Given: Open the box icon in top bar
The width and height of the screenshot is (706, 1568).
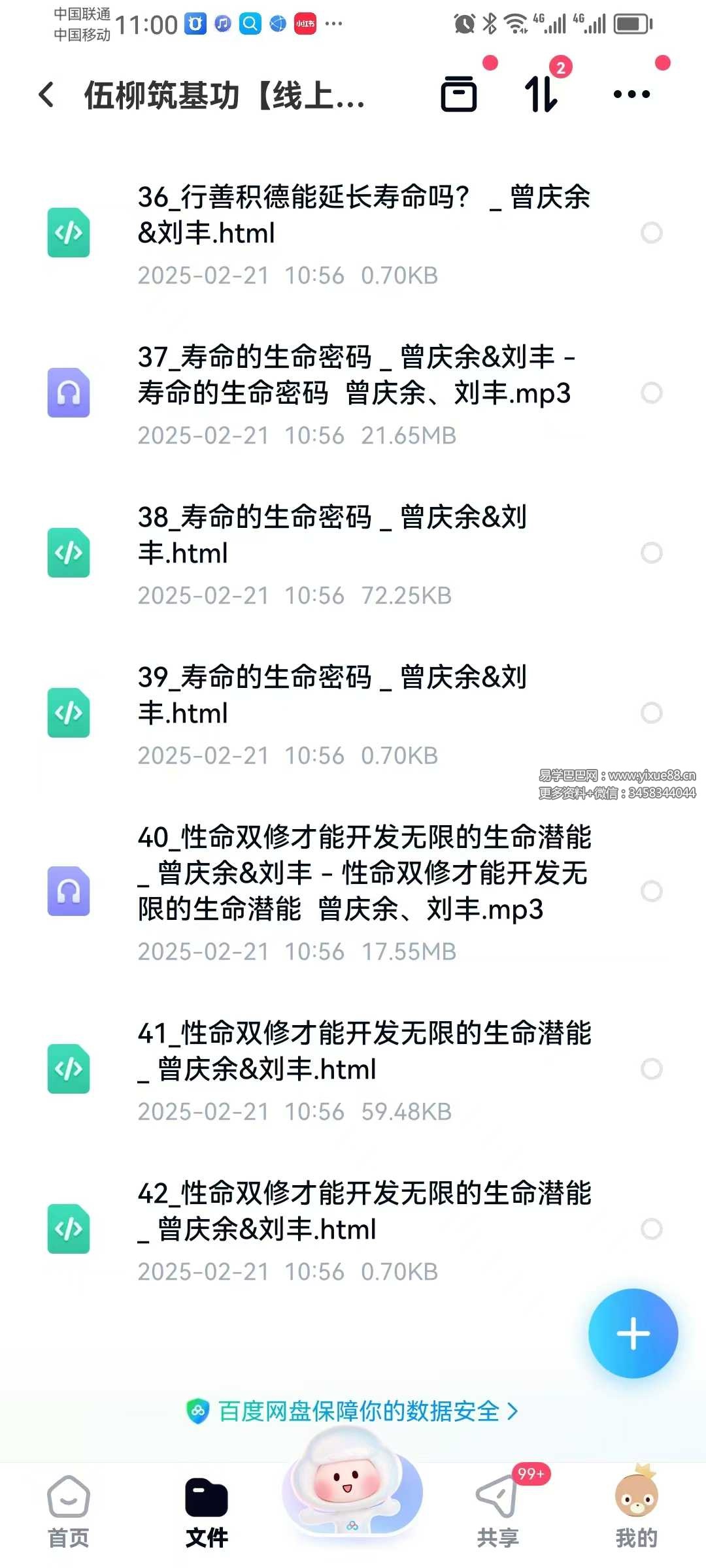Looking at the screenshot, I should [459, 95].
